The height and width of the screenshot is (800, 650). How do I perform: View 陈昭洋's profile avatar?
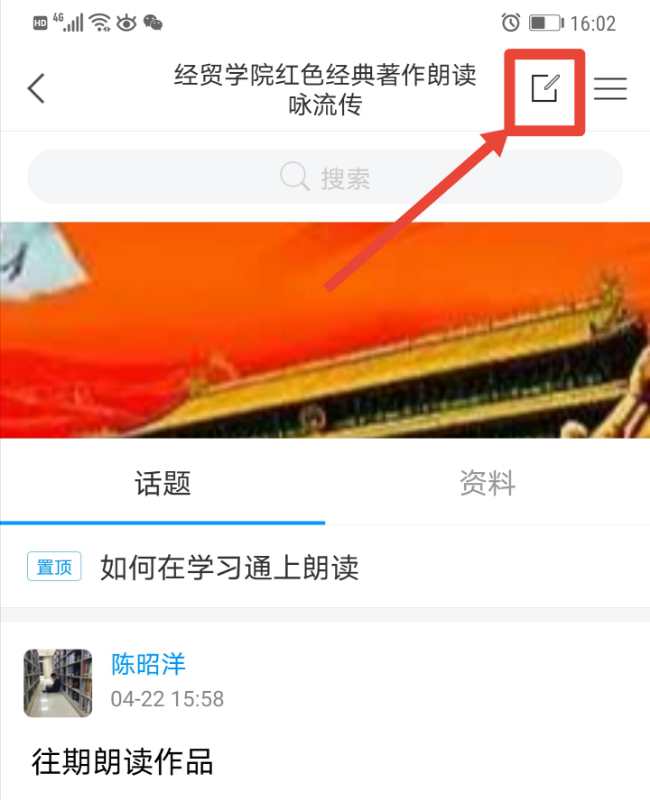pyautogui.click(x=58, y=683)
